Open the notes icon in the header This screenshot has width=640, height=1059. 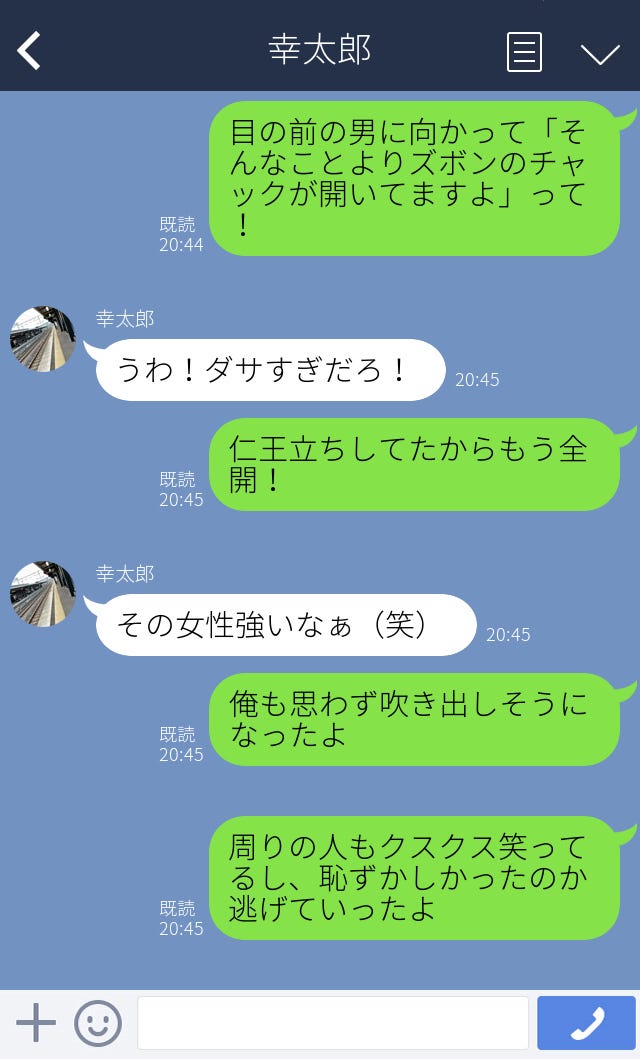524,52
